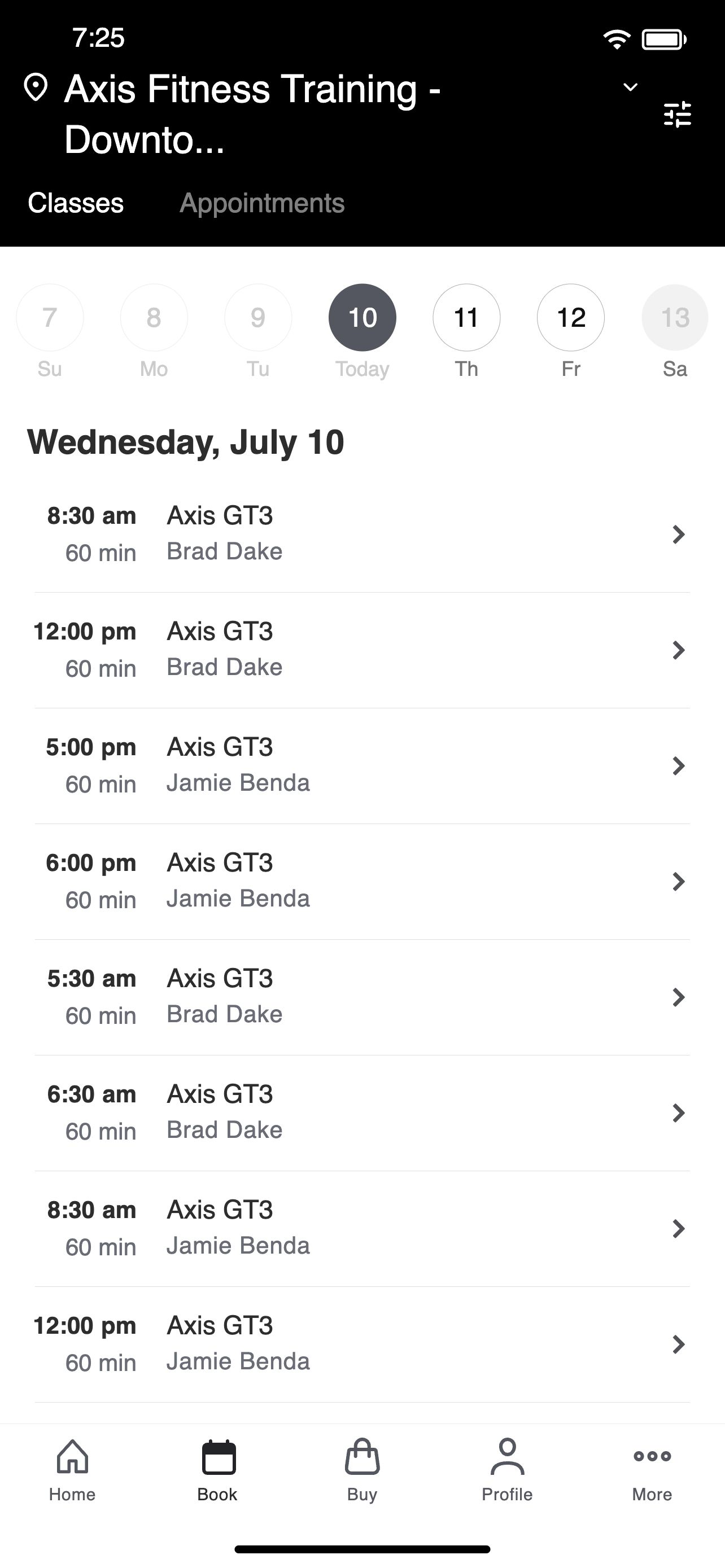Select Saturday the 13th
The height and width of the screenshot is (1568, 725).
[675, 317]
